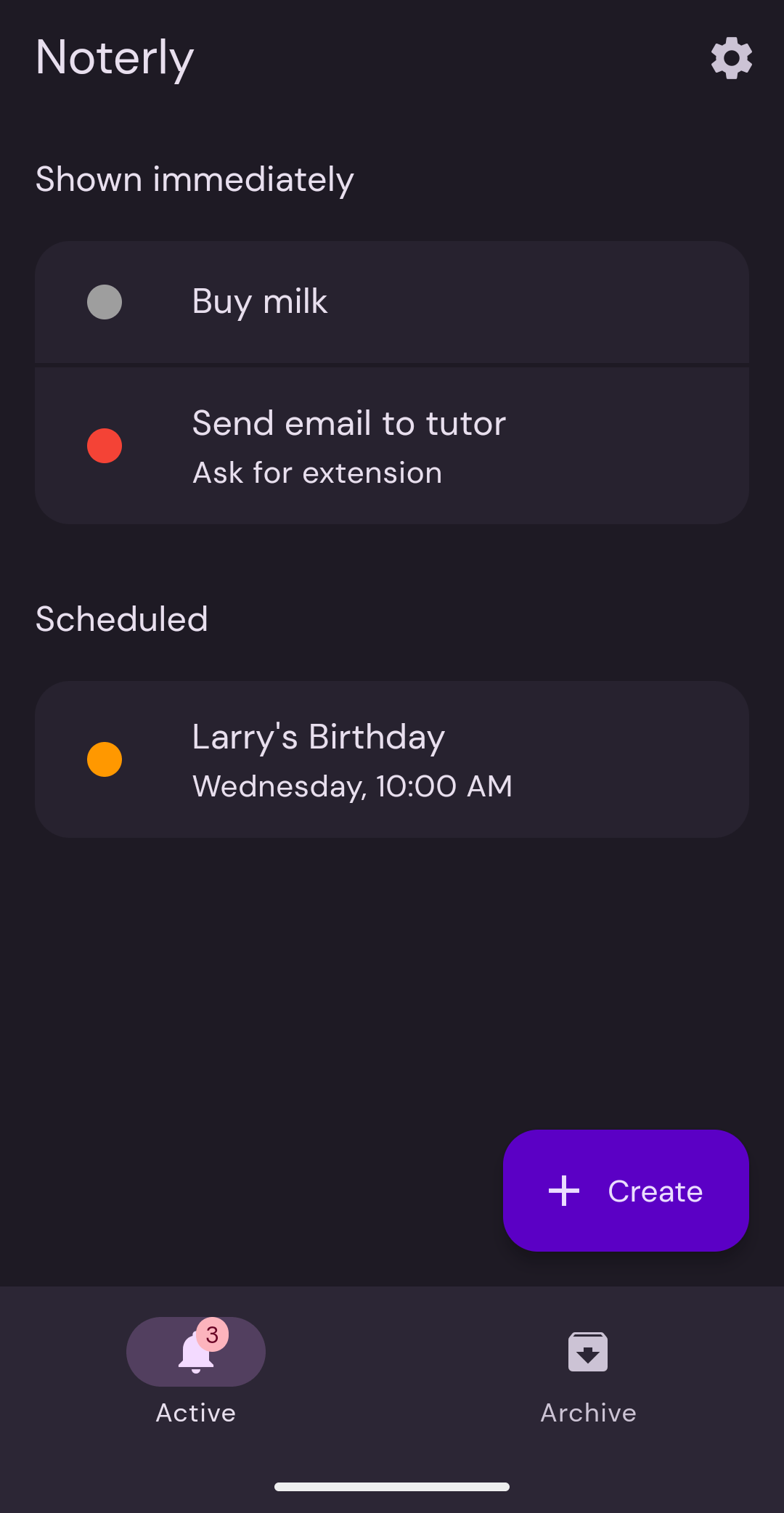Open the Larry's Birthday scheduled note
Image resolution: width=784 pixels, height=1513 pixels.
tap(392, 759)
